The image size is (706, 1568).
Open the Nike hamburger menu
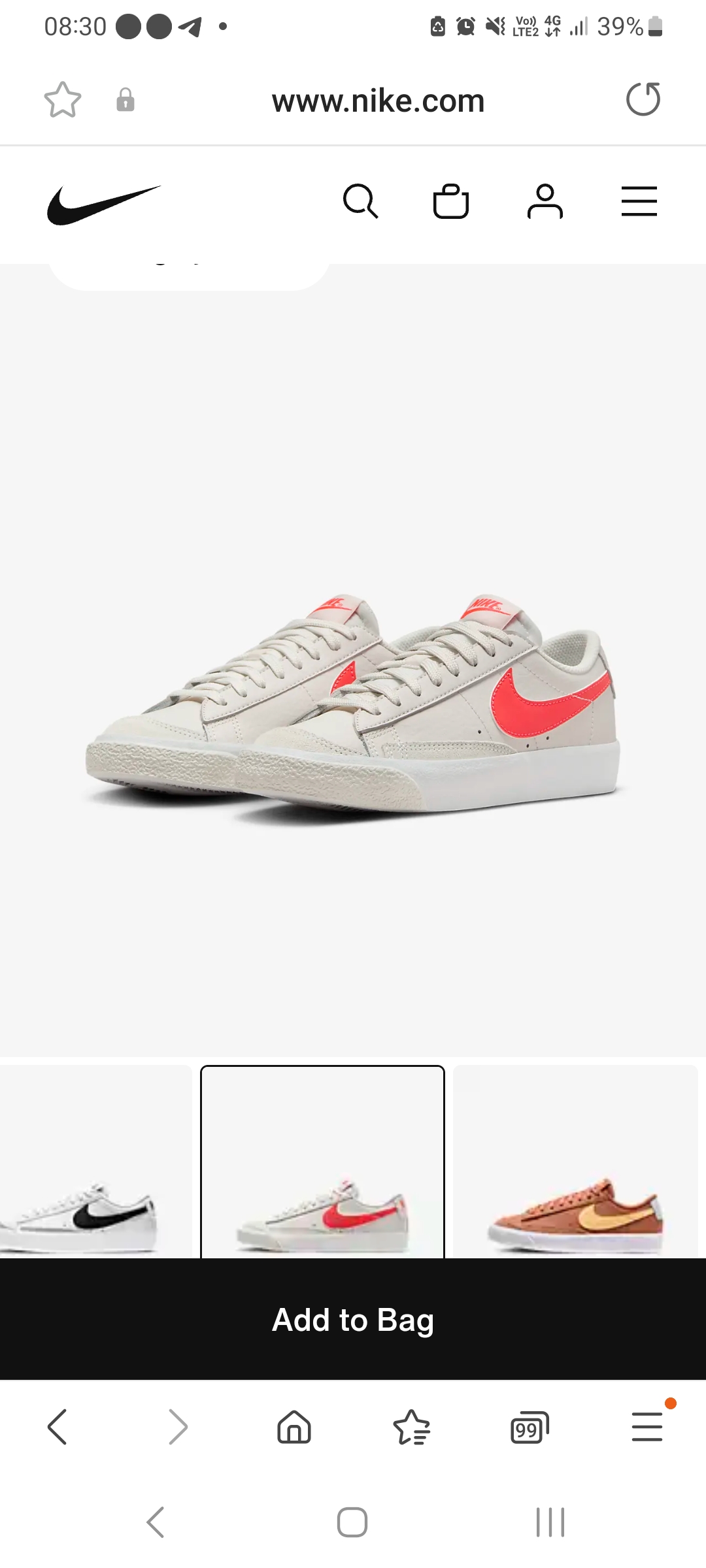pyautogui.click(x=639, y=201)
